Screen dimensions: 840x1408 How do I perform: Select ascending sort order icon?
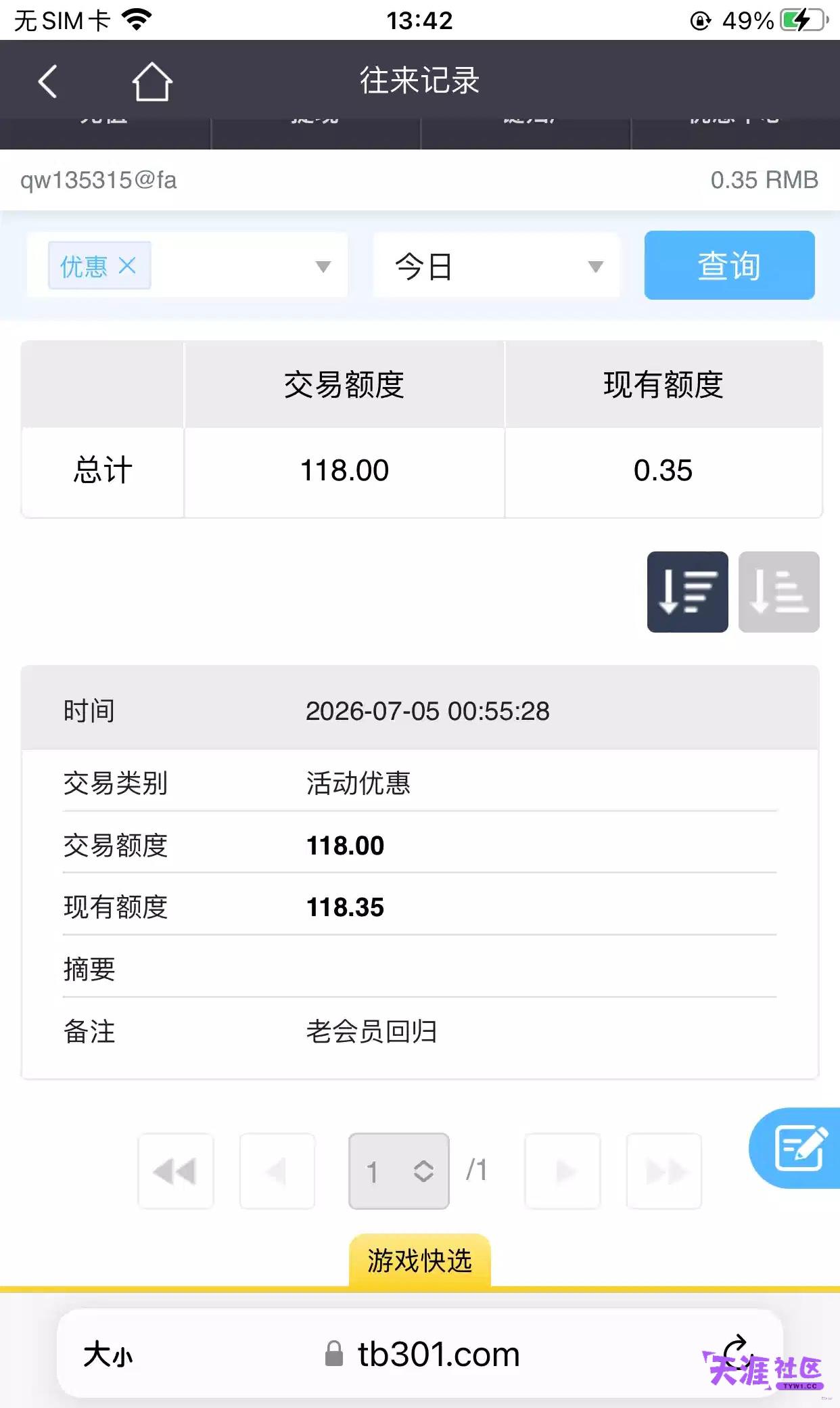coord(778,592)
